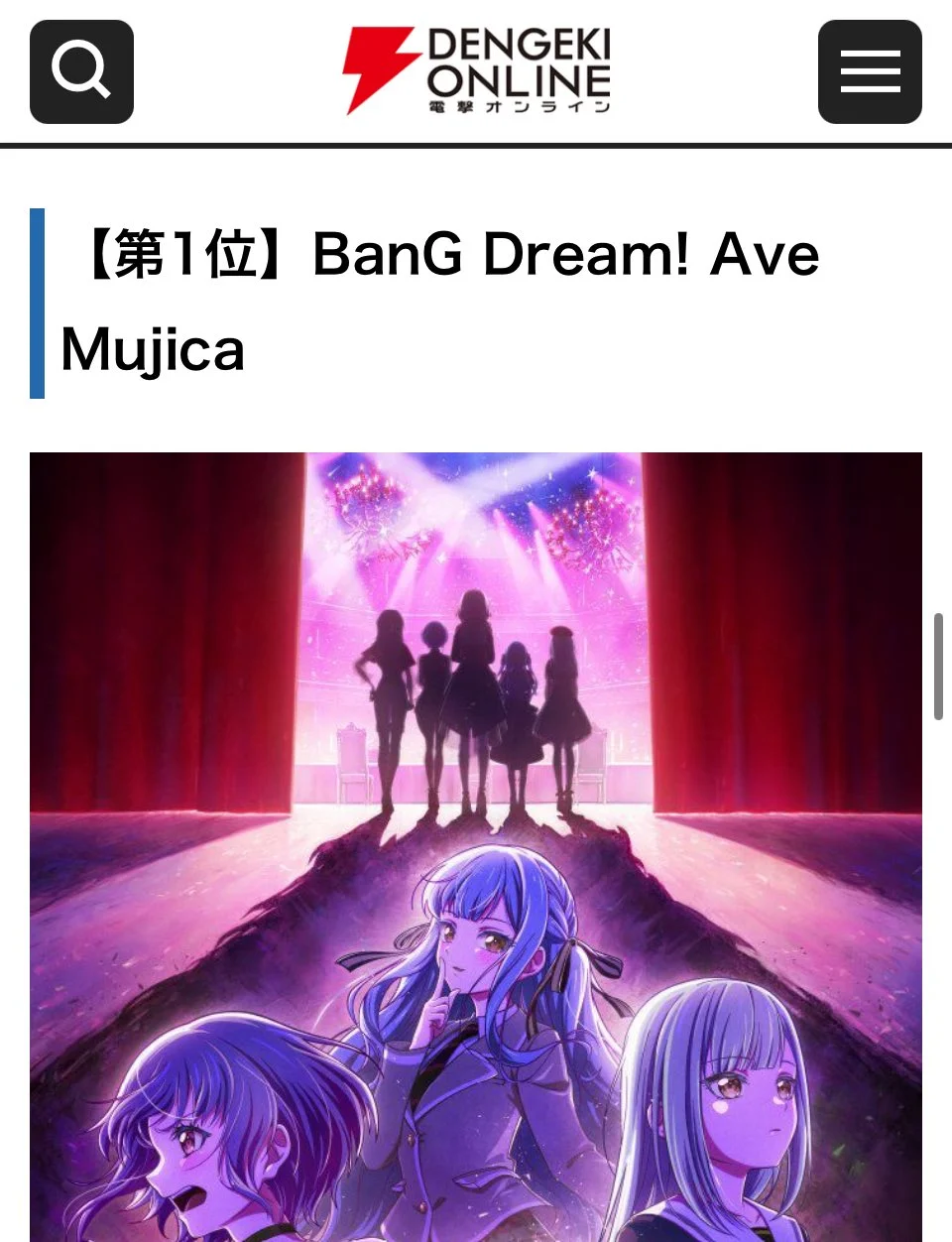The height and width of the screenshot is (1242, 952).
Task: Open the site search
Action: (x=81, y=71)
